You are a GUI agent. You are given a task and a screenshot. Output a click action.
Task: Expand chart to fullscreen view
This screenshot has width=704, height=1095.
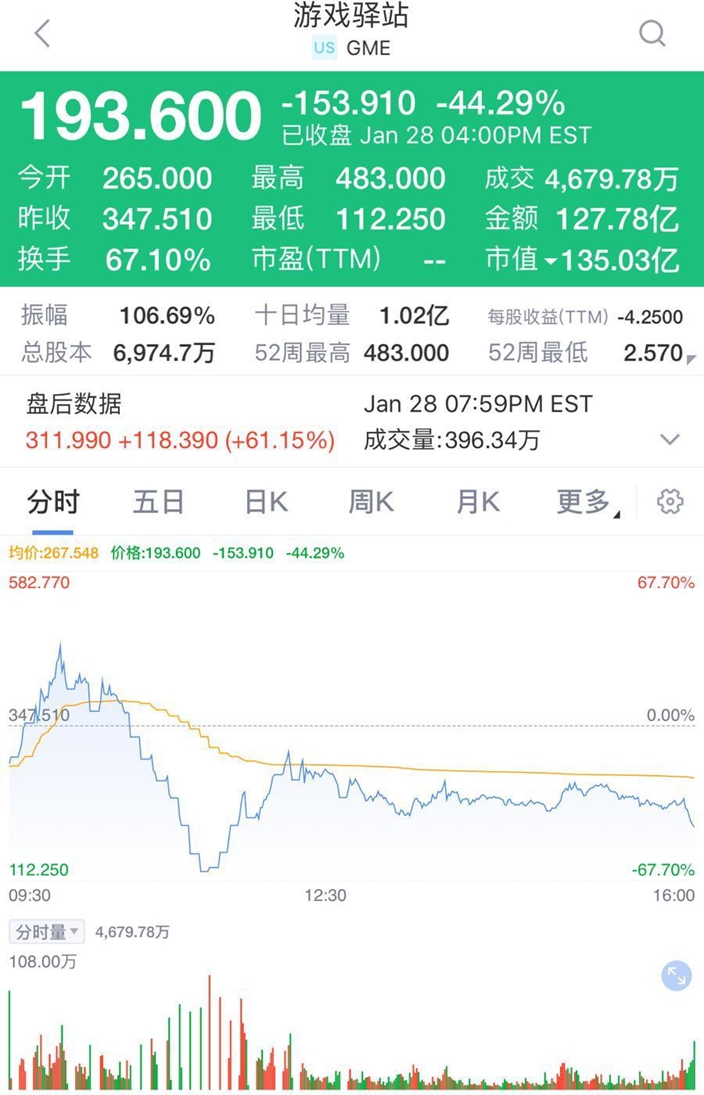point(676,976)
